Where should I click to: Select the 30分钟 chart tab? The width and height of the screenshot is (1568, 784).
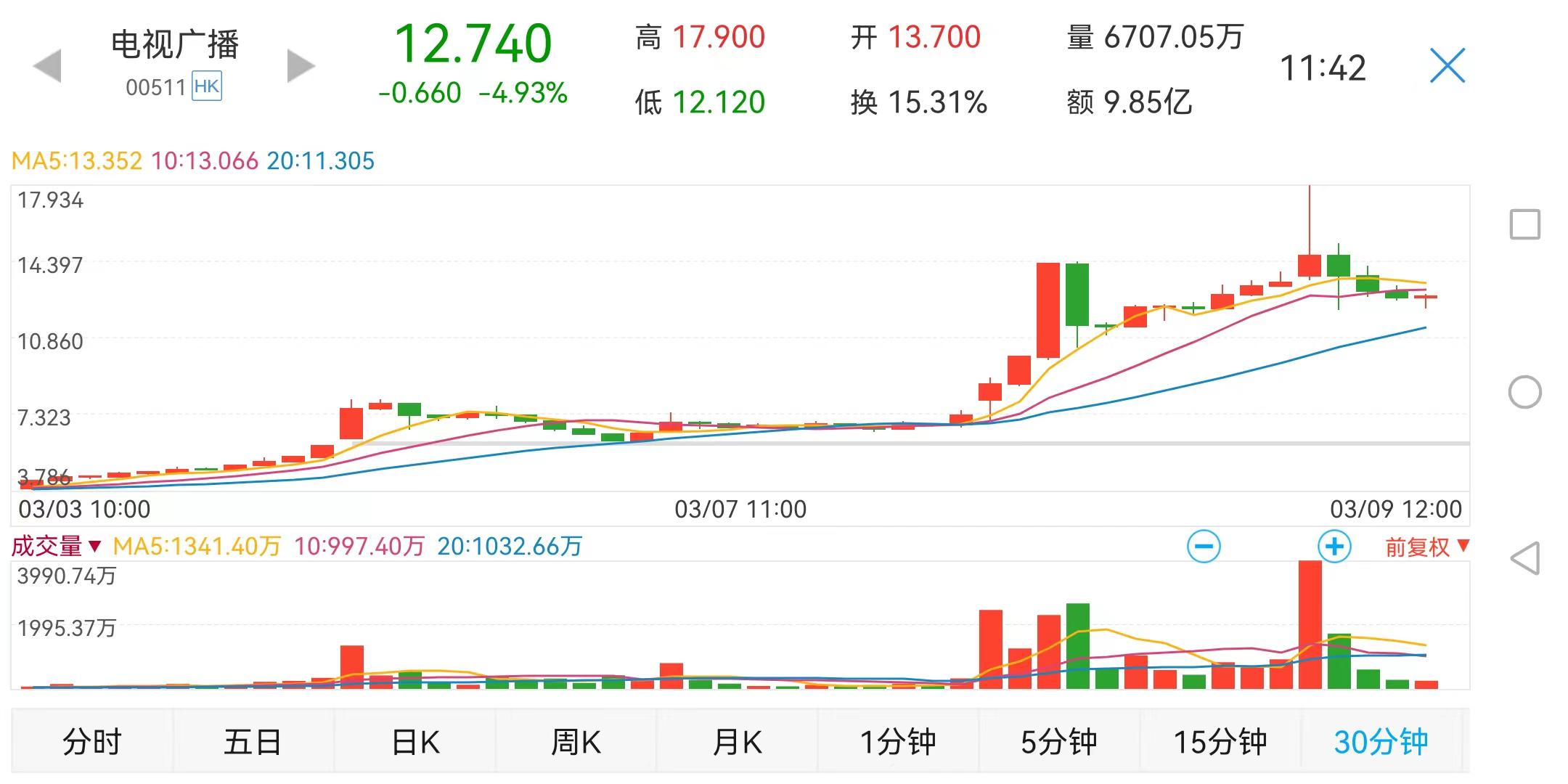click(x=1381, y=742)
